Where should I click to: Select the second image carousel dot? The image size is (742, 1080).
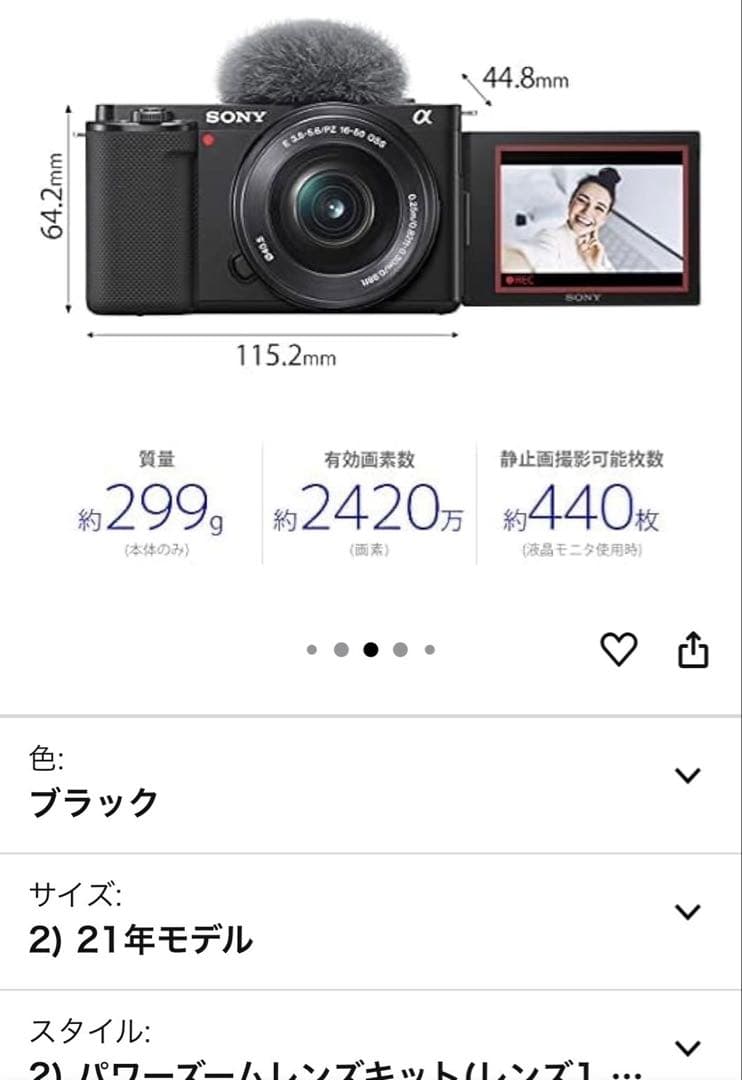click(342, 648)
